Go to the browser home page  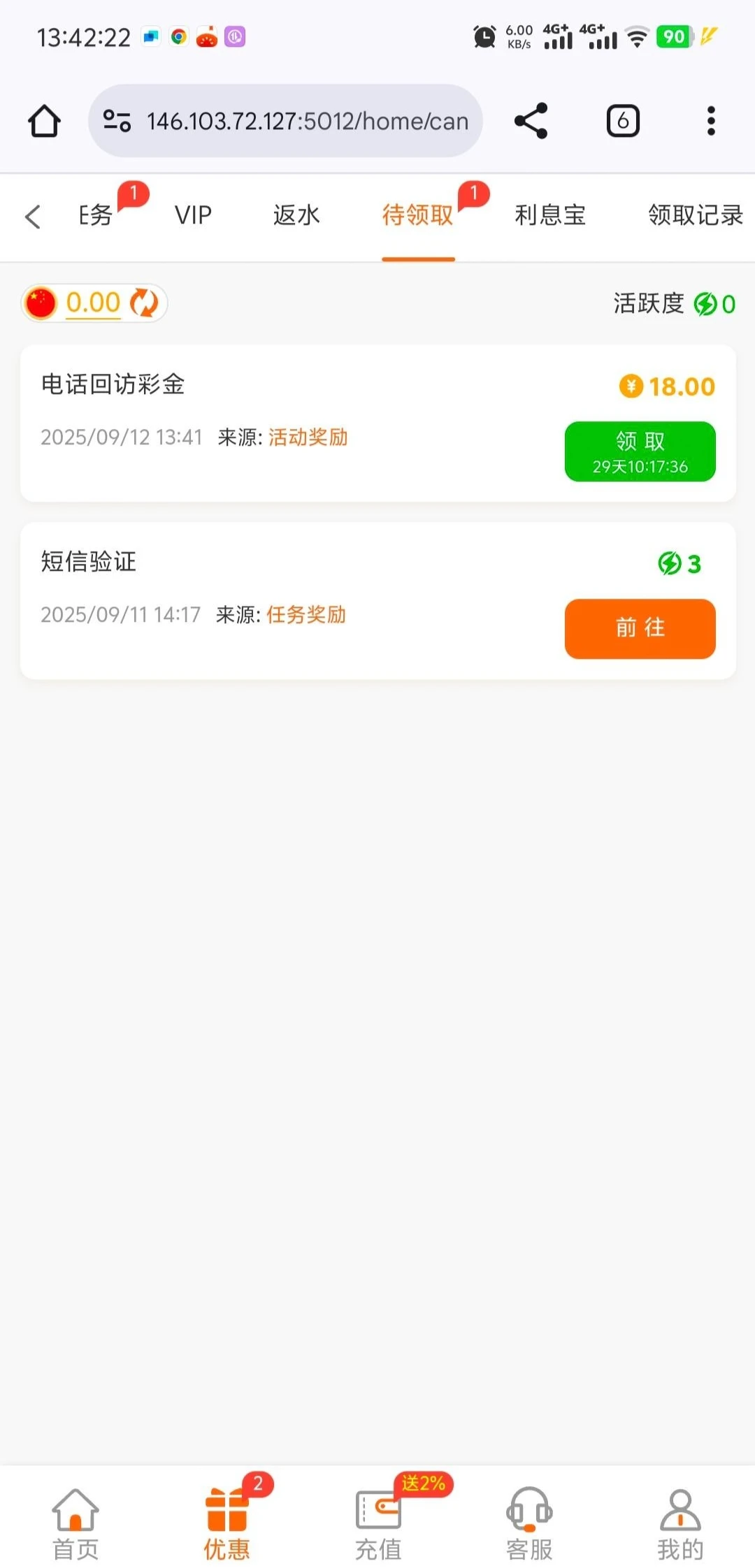(x=44, y=121)
